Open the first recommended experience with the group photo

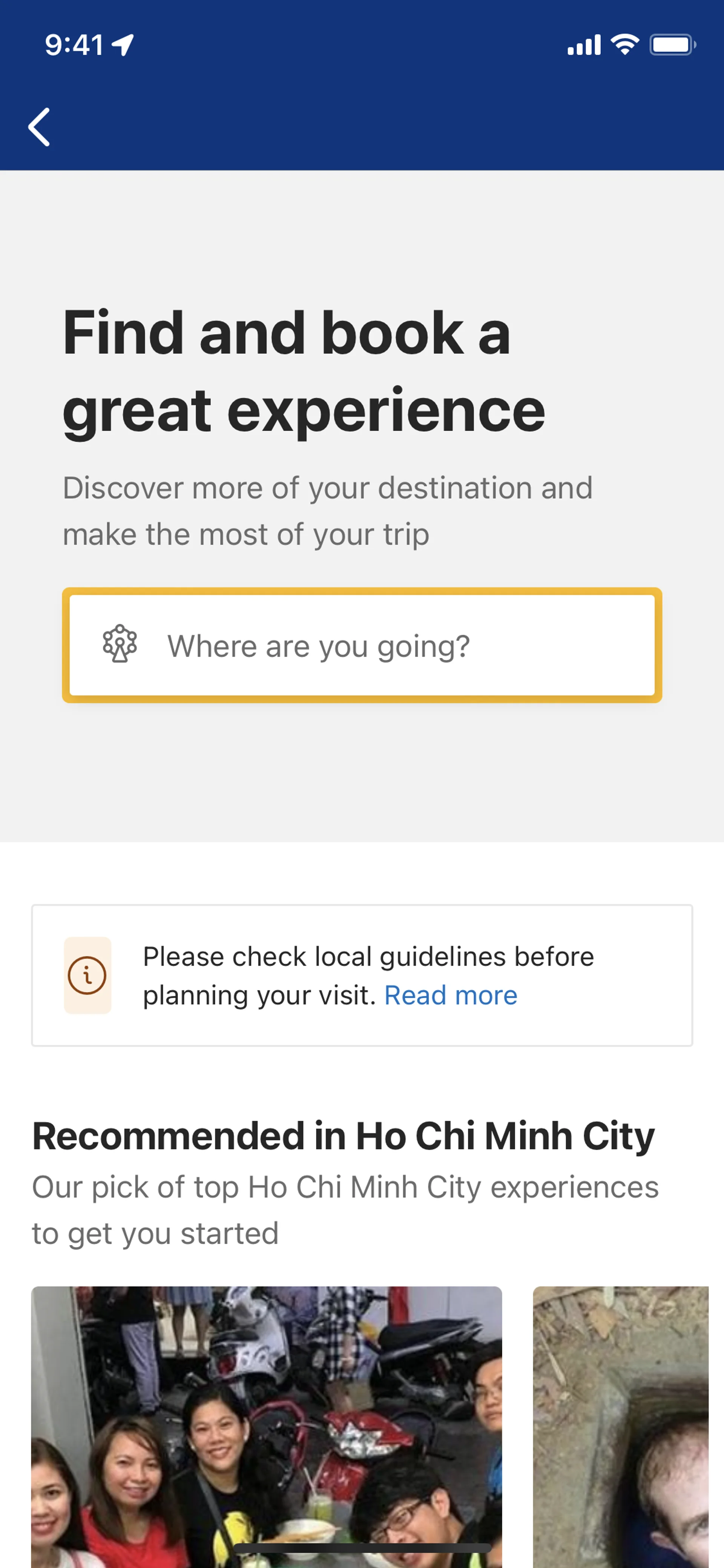267,1424
